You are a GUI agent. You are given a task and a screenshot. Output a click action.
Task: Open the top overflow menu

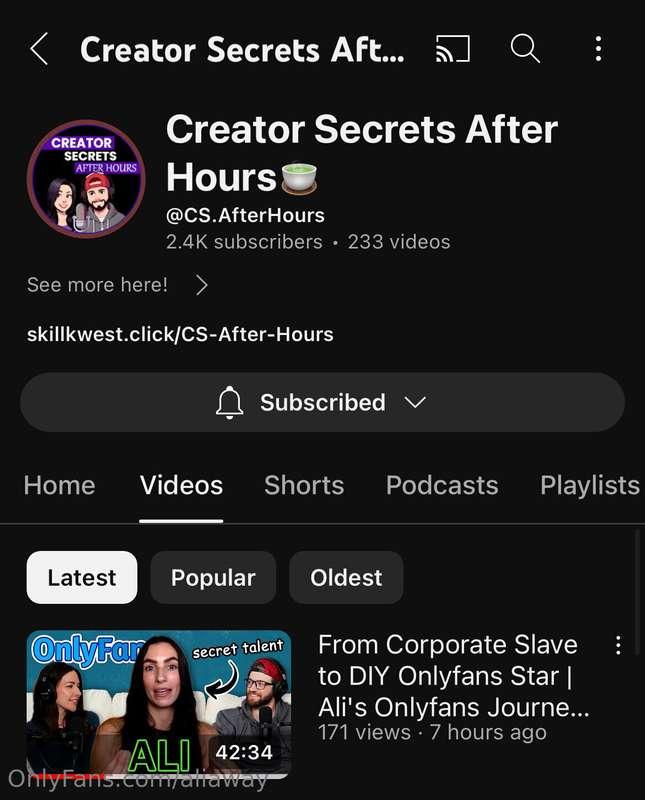pyautogui.click(x=598, y=49)
